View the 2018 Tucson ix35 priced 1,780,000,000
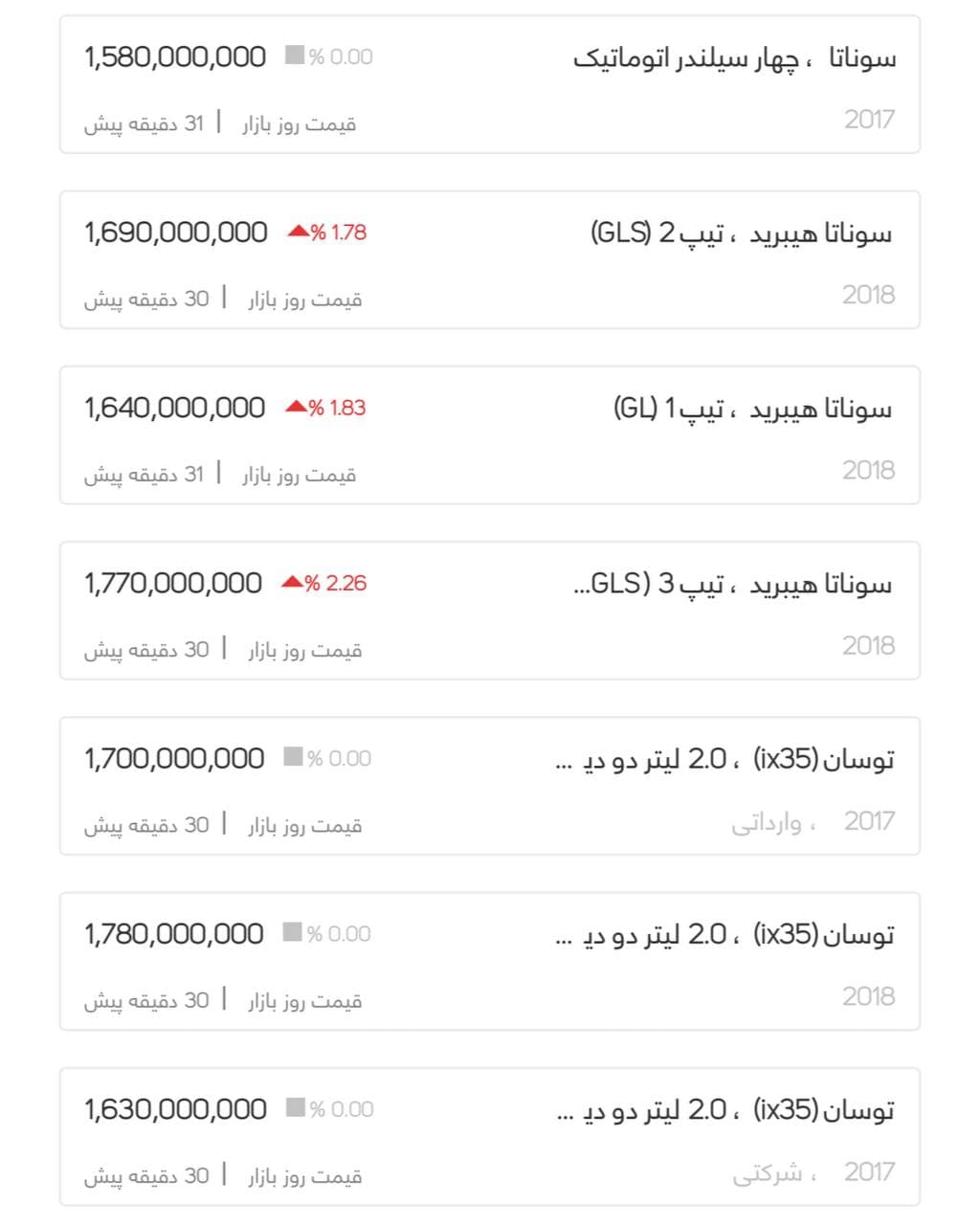 (490, 961)
